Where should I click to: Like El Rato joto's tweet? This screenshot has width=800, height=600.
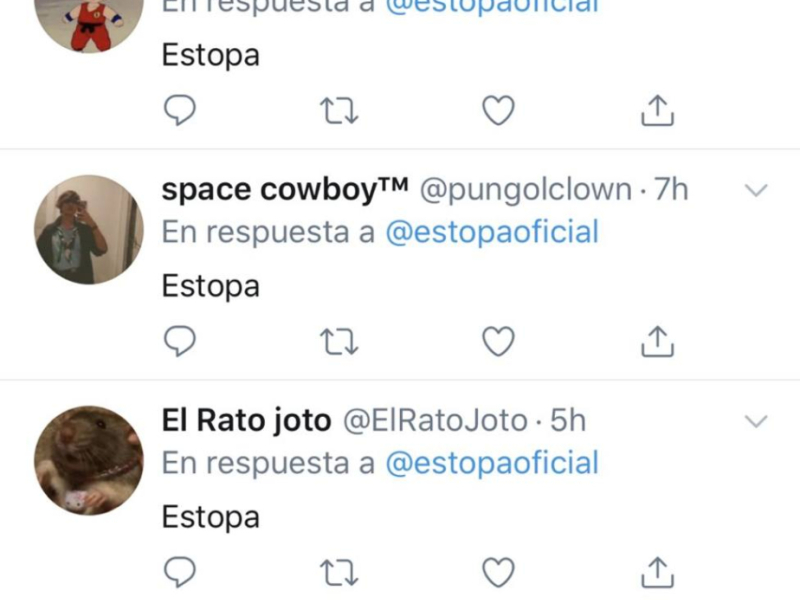coord(498,573)
